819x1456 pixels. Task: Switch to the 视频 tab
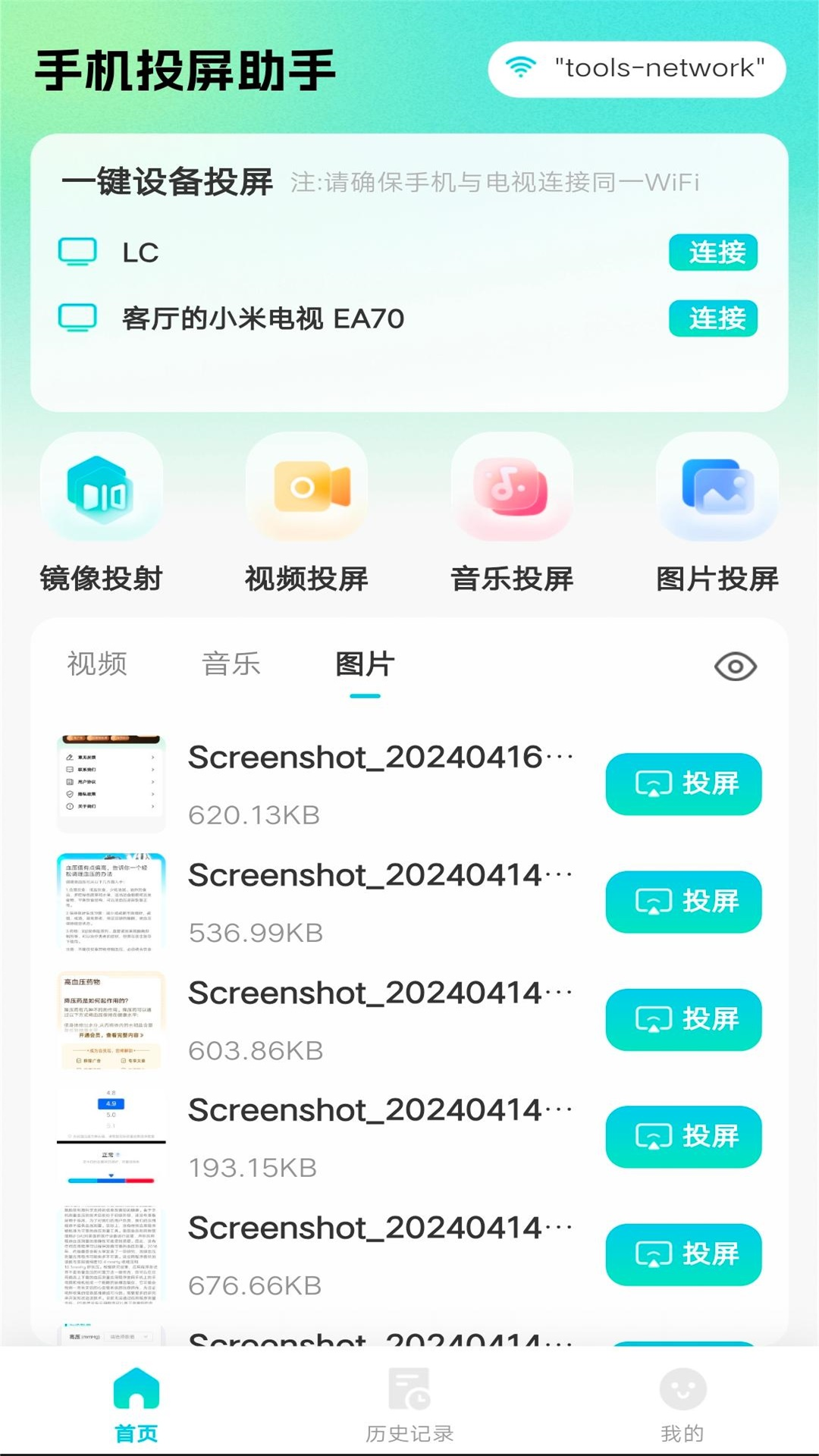click(96, 665)
